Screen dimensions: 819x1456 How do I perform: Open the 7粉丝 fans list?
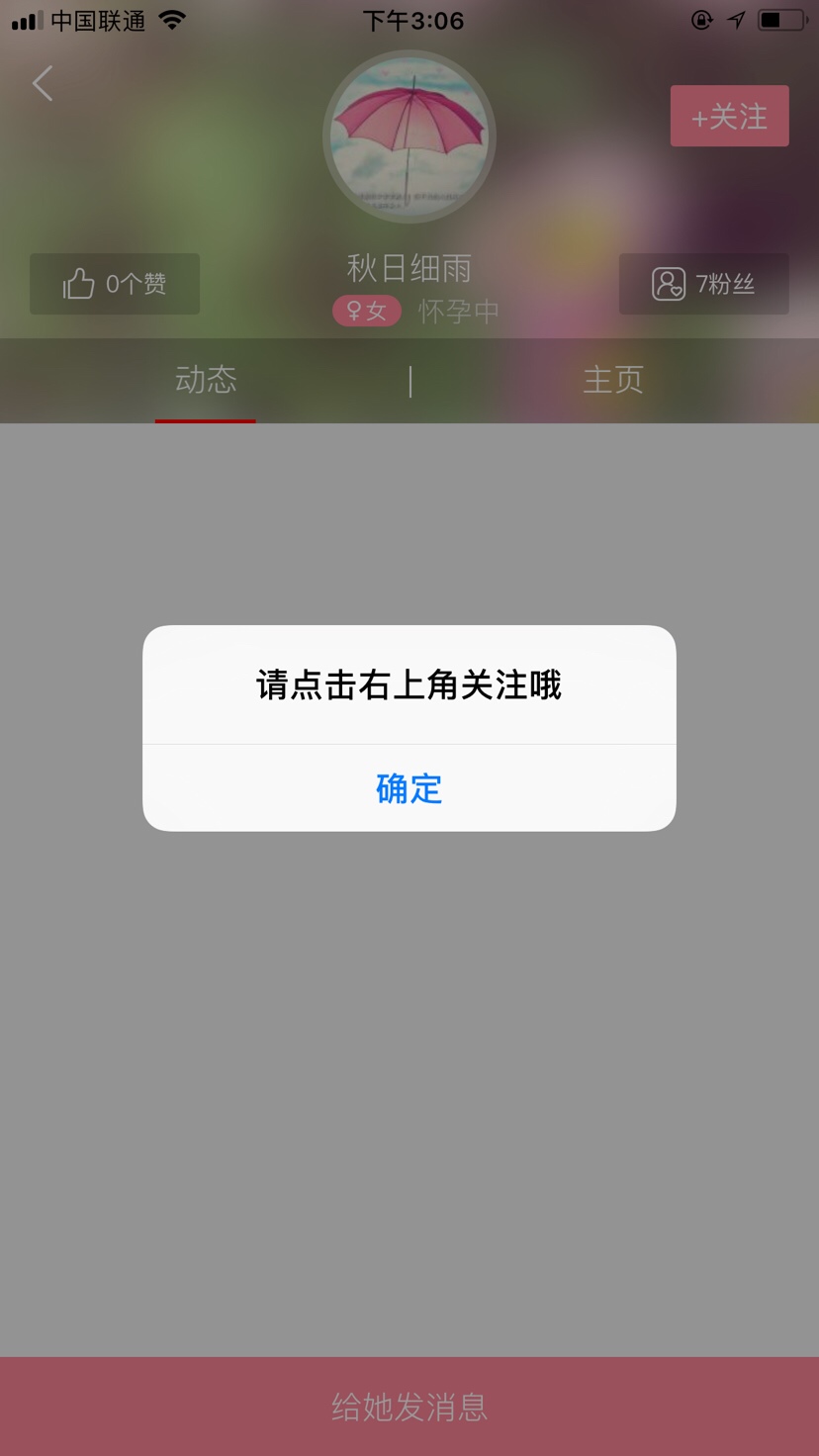703,284
